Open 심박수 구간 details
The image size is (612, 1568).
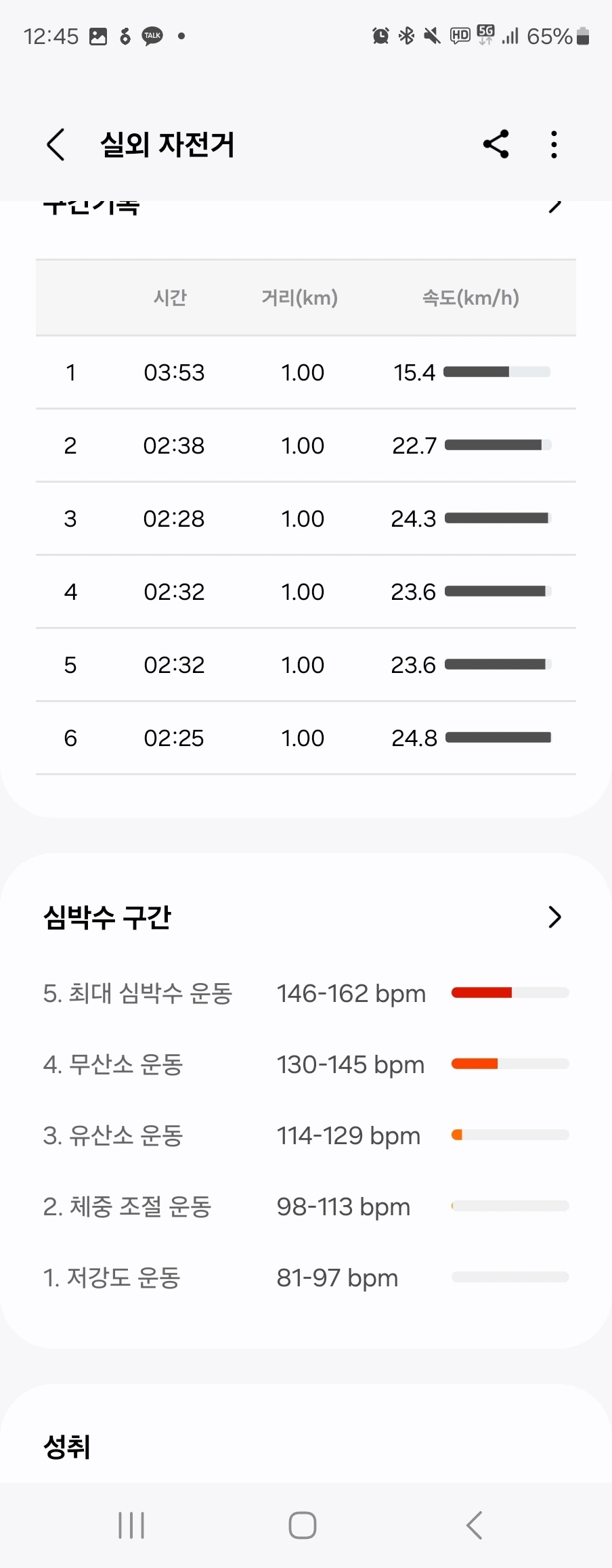(554, 917)
